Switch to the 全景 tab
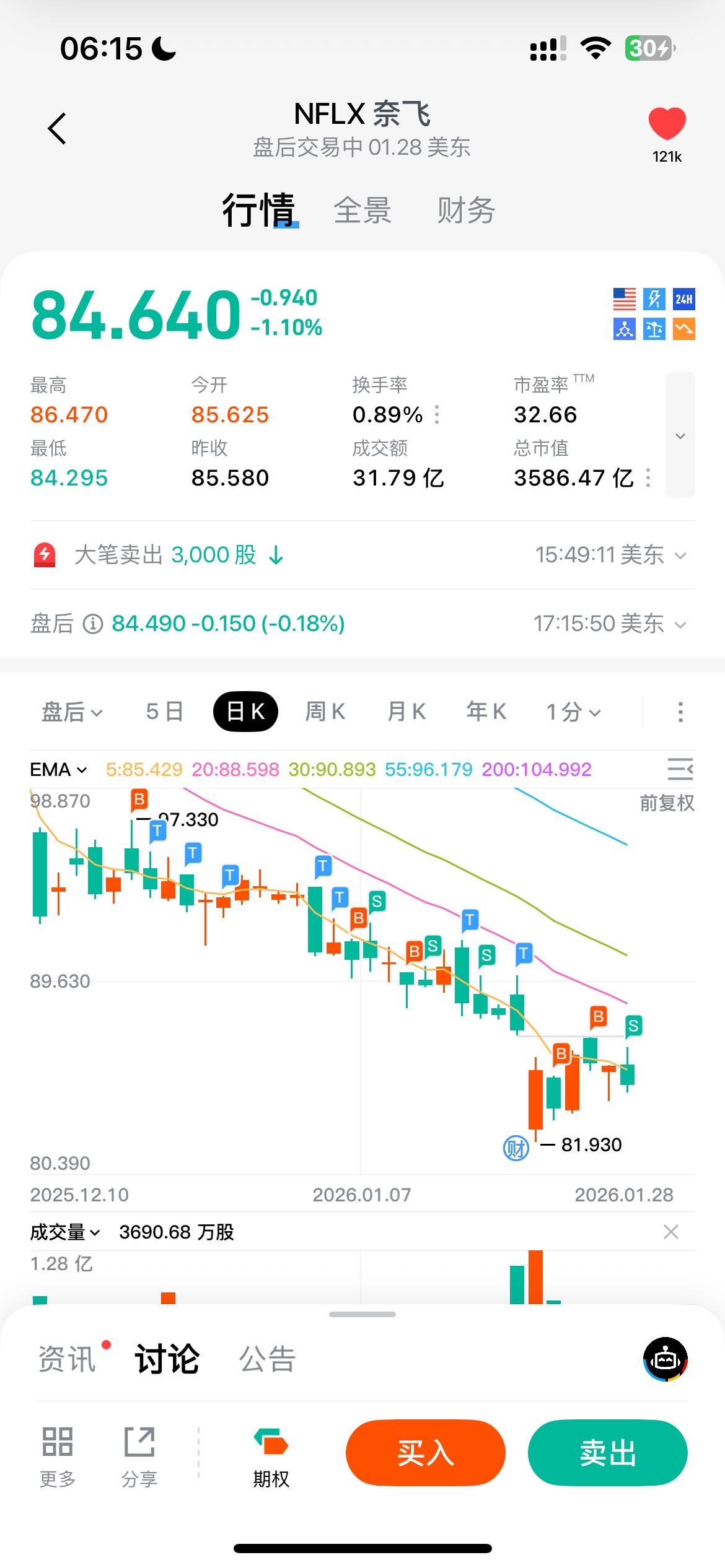This screenshot has height=1568, width=725. click(x=362, y=211)
